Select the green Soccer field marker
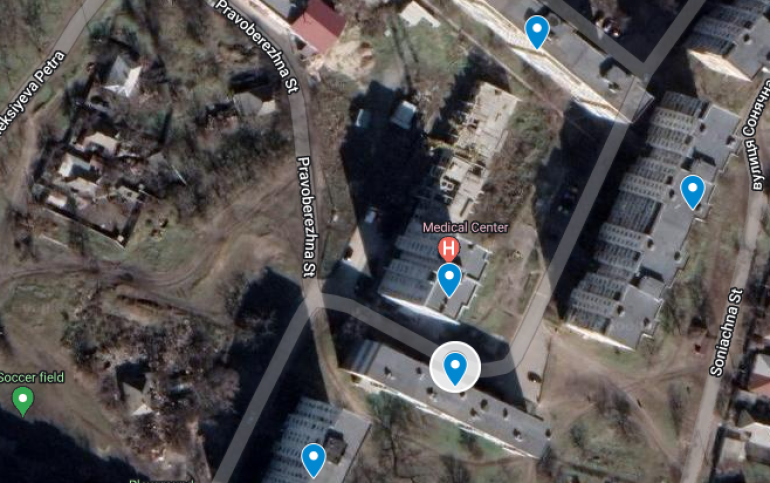This screenshot has height=483, width=770. (x=23, y=401)
